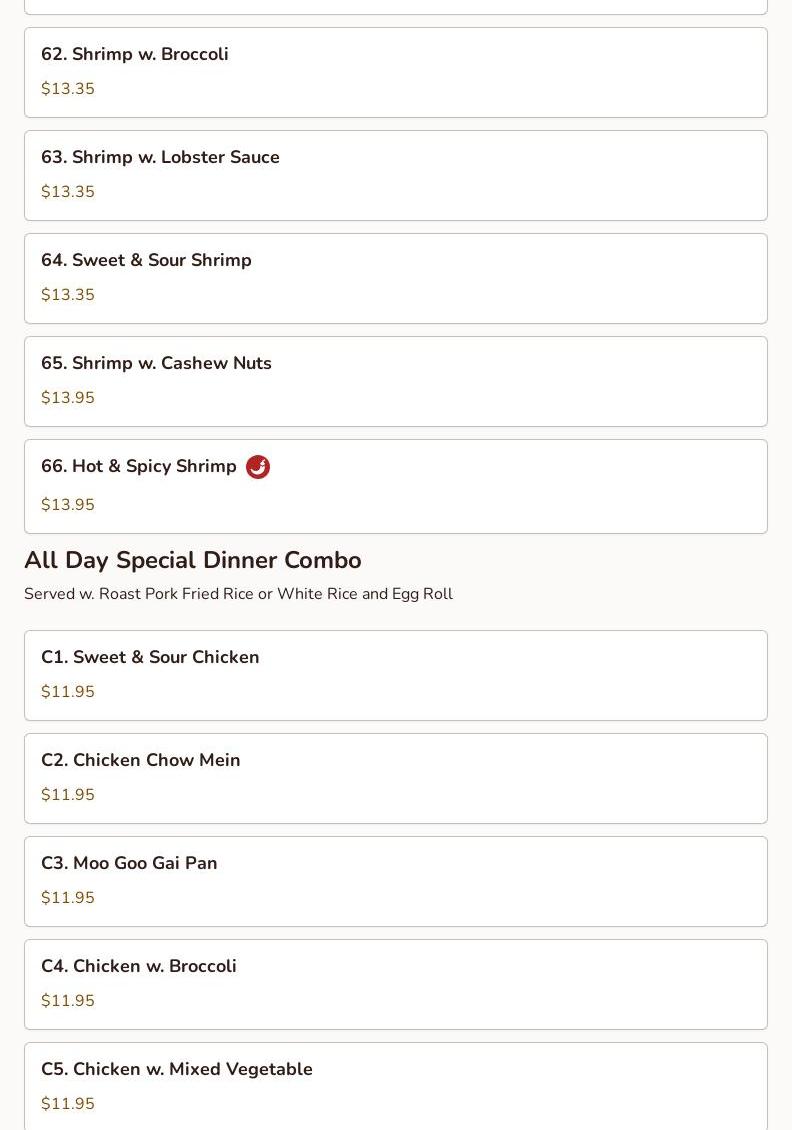The width and height of the screenshot is (792, 1130).
Task: Open 62. Shrimp w. Broccoli item
Action: pyautogui.click(x=396, y=72)
